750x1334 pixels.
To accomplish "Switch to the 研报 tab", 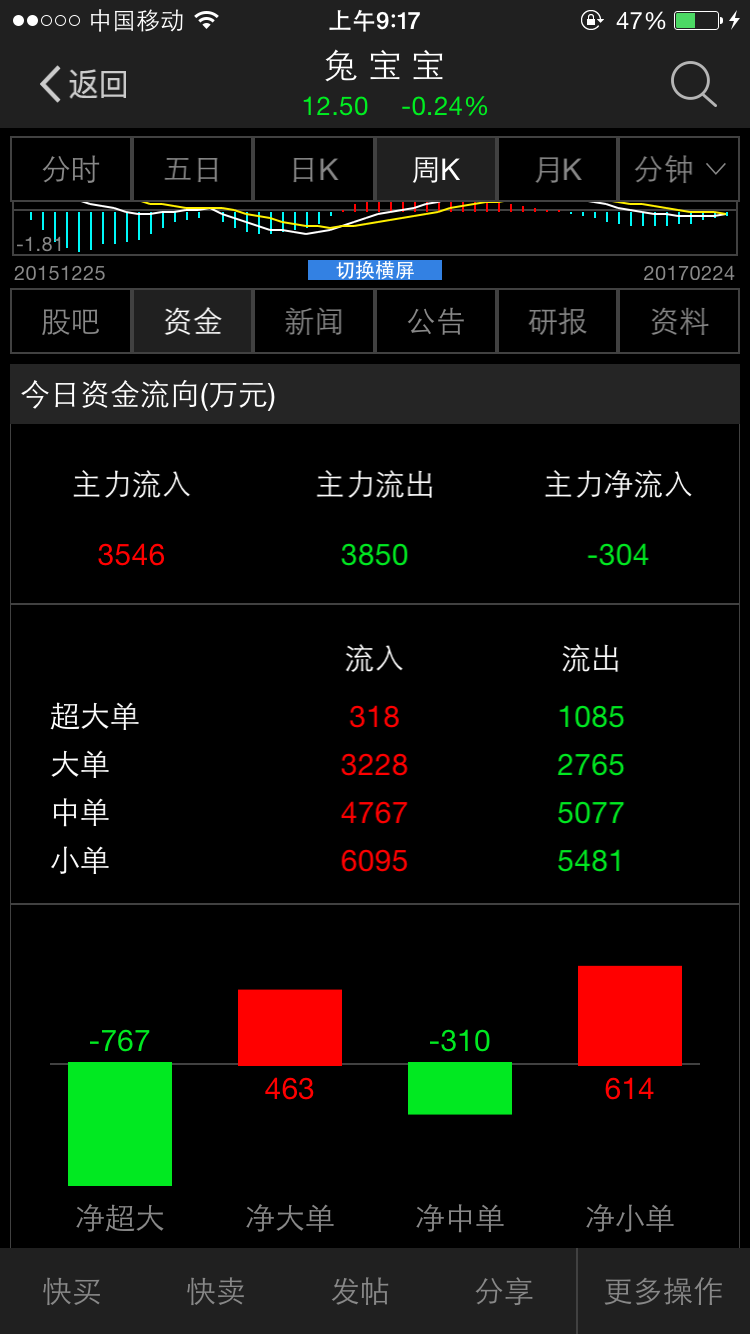I will click(x=558, y=322).
